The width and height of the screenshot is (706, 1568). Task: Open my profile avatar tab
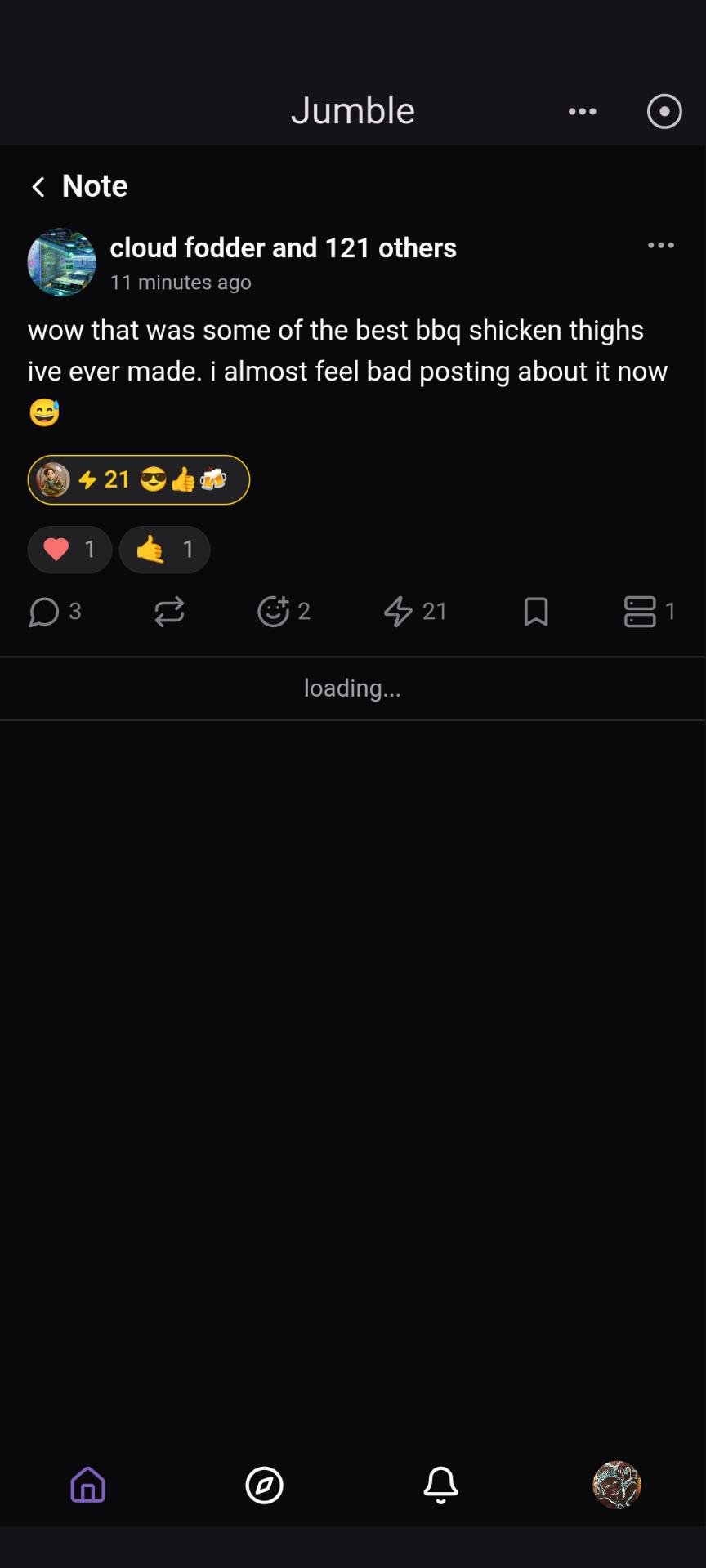[617, 1485]
